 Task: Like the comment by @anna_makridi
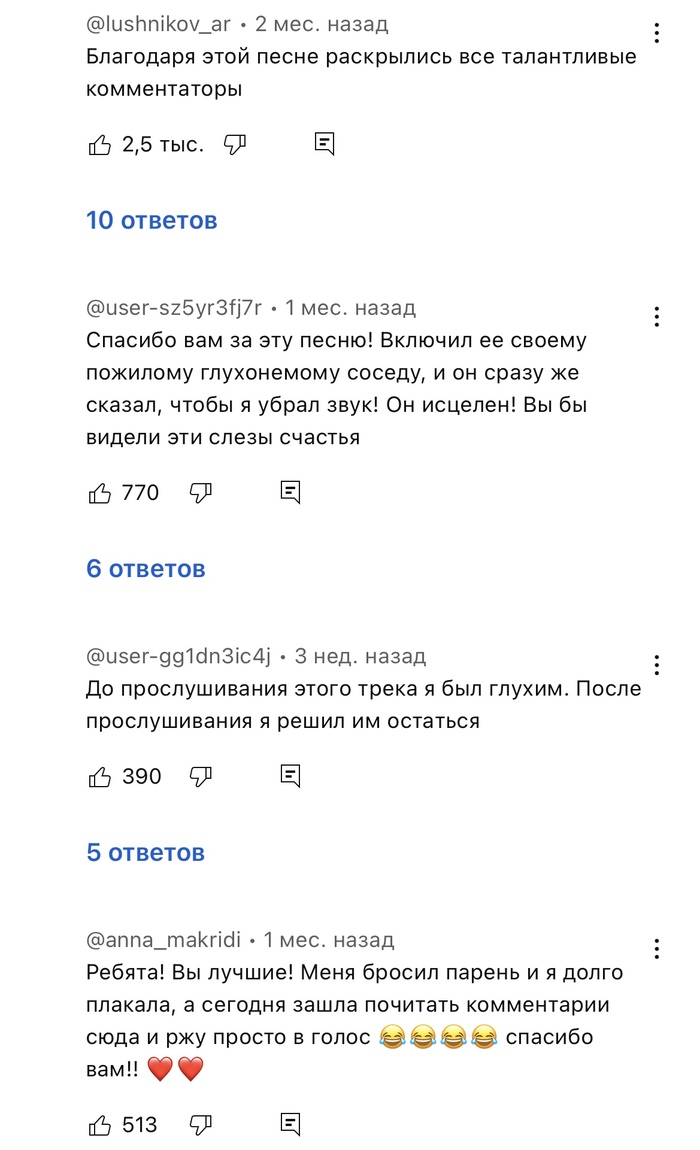99,1125
